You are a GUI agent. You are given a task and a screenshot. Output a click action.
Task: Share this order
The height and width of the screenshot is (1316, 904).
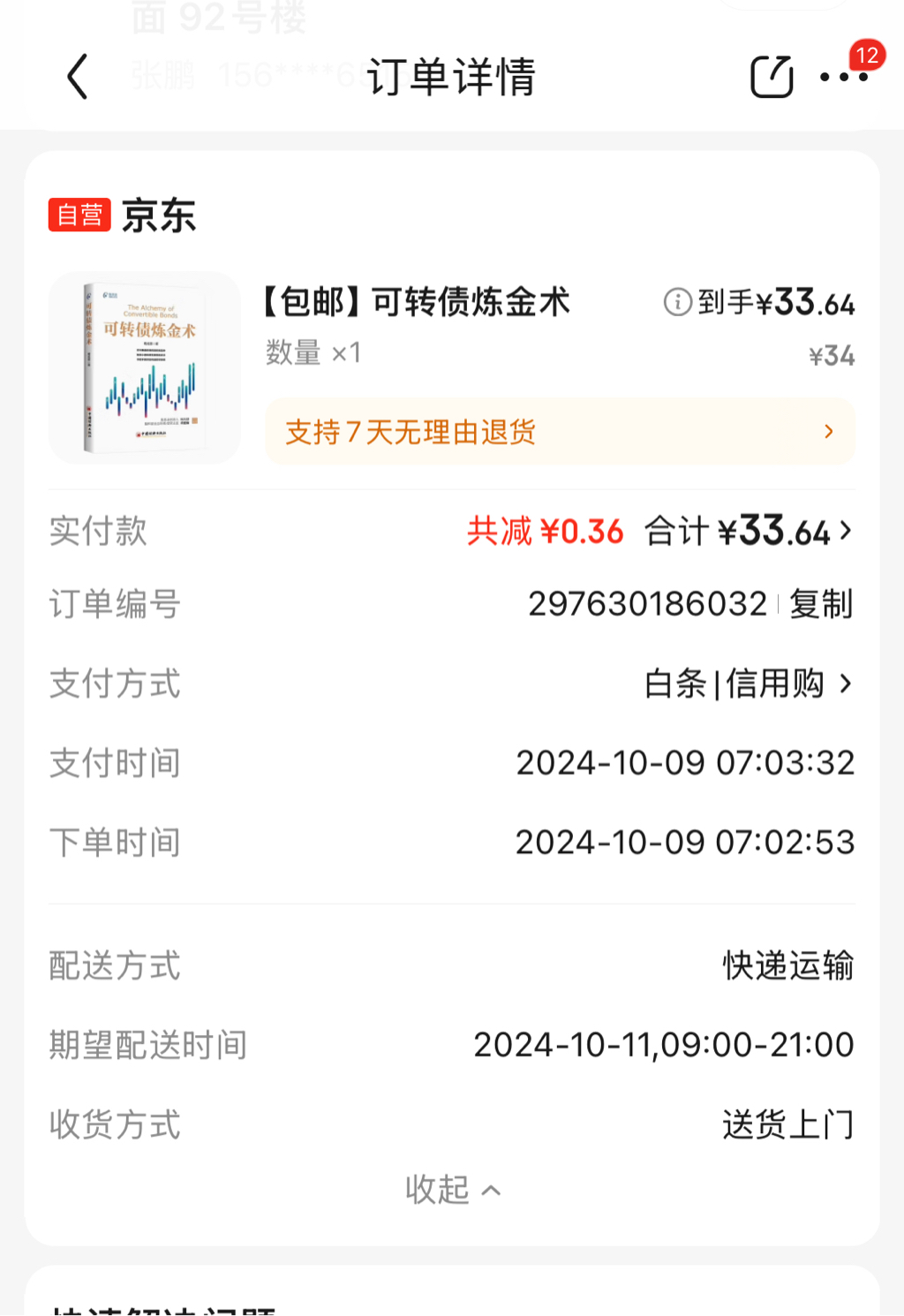(x=772, y=77)
